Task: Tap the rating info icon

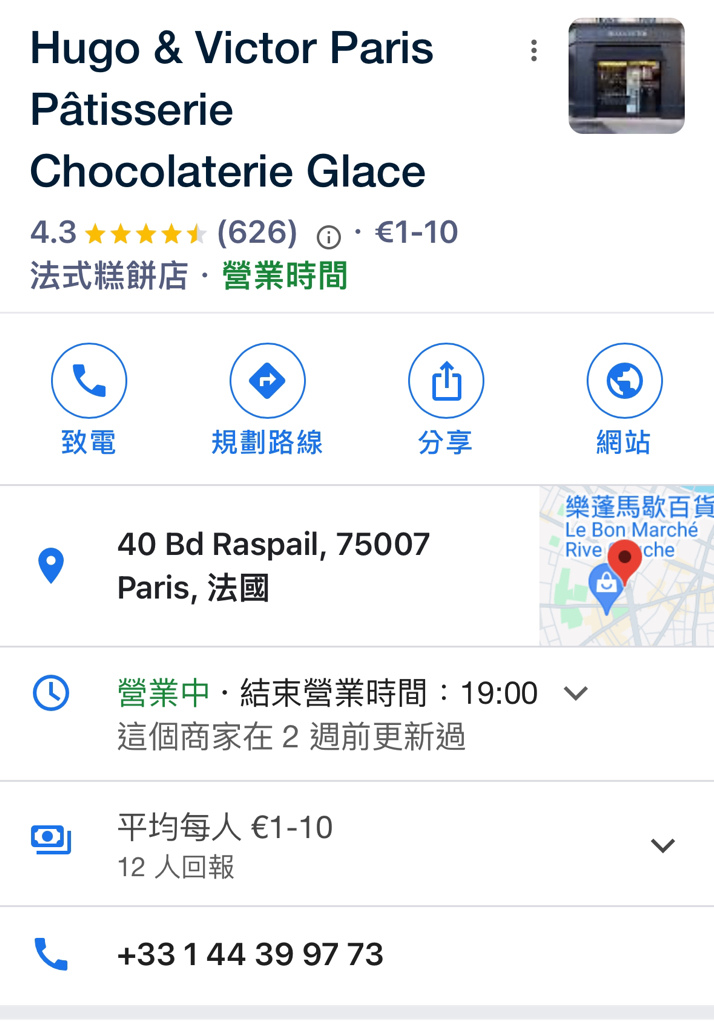Action: pyautogui.click(x=328, y=236)
